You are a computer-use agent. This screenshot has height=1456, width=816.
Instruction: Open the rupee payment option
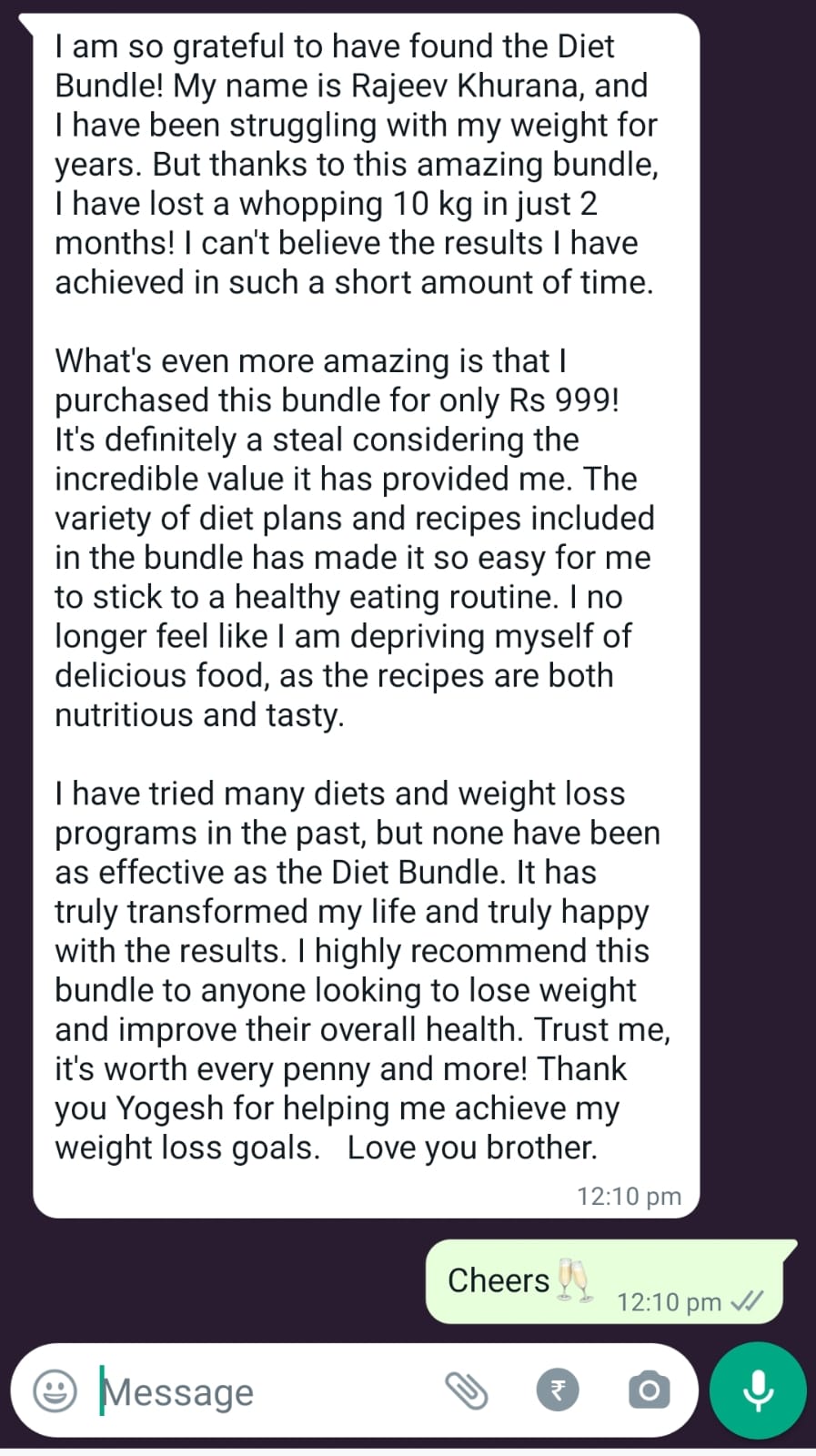pos(558,1390)
